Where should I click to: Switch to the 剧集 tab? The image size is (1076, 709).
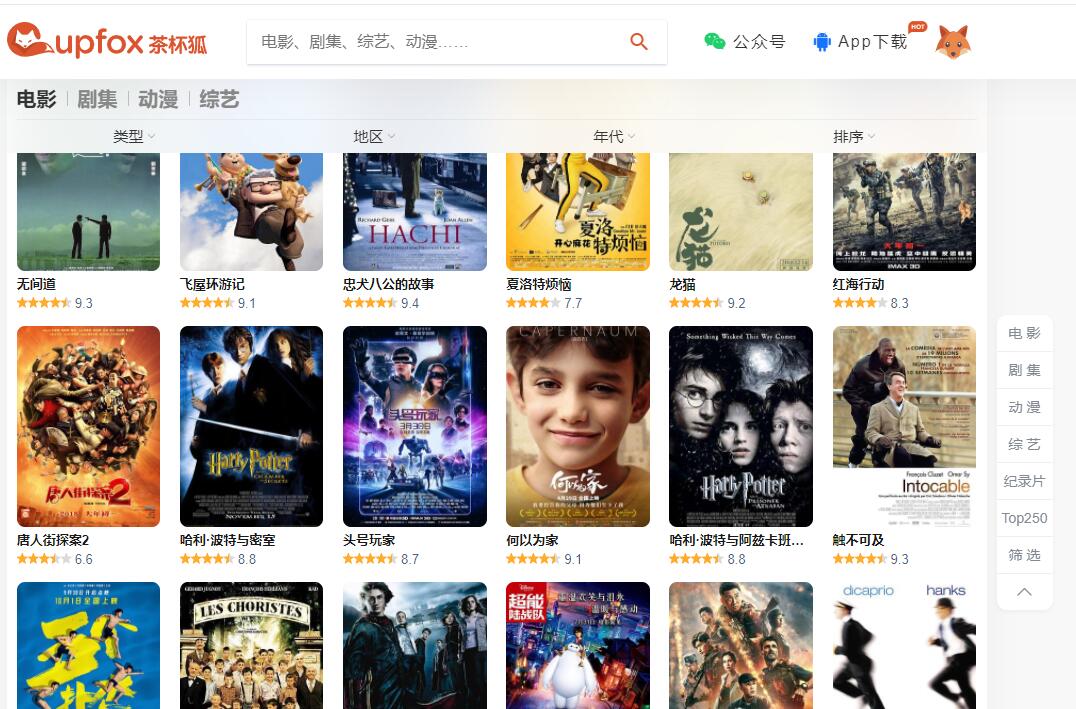[97, 99]
